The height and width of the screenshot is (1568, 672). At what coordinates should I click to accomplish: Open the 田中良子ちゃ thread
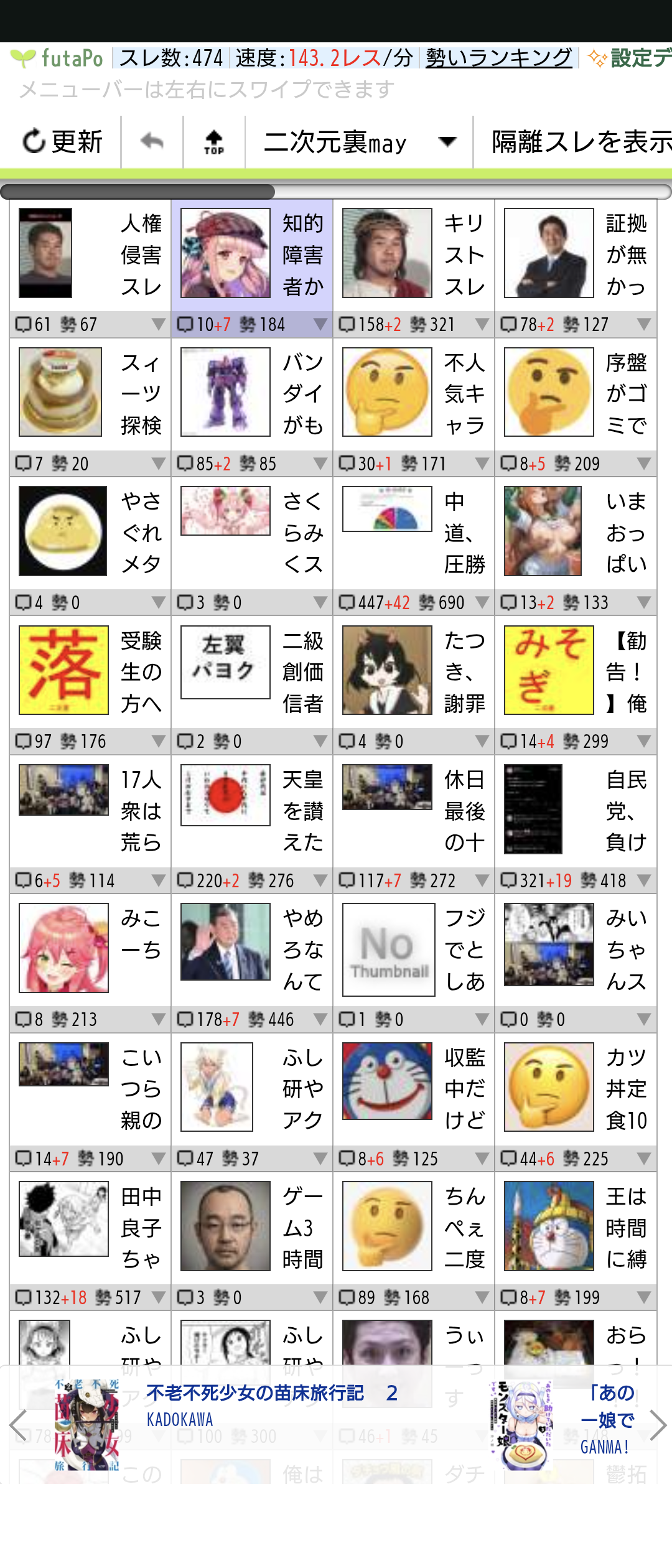pos(90,1227)
